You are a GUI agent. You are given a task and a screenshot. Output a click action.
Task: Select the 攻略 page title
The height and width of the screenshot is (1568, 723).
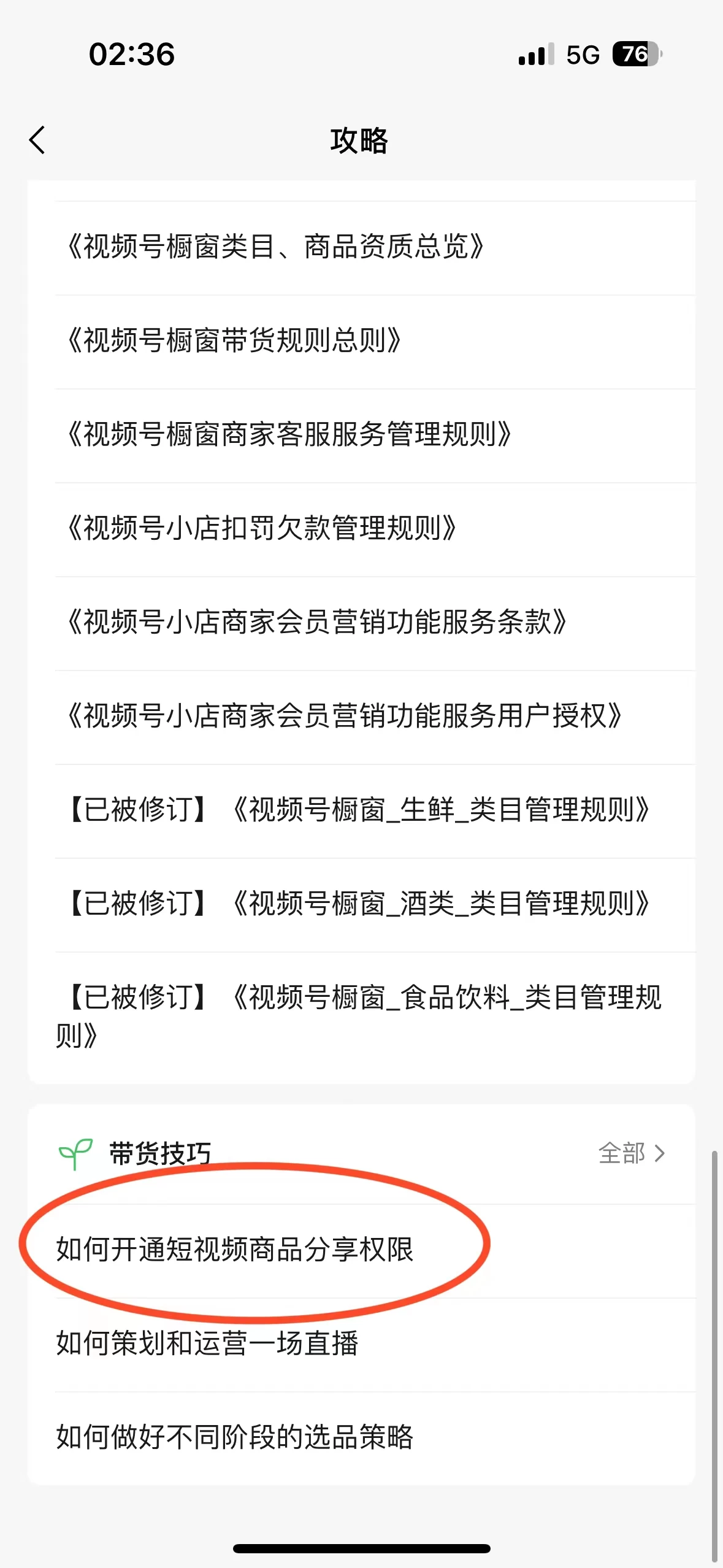point(361,141)
